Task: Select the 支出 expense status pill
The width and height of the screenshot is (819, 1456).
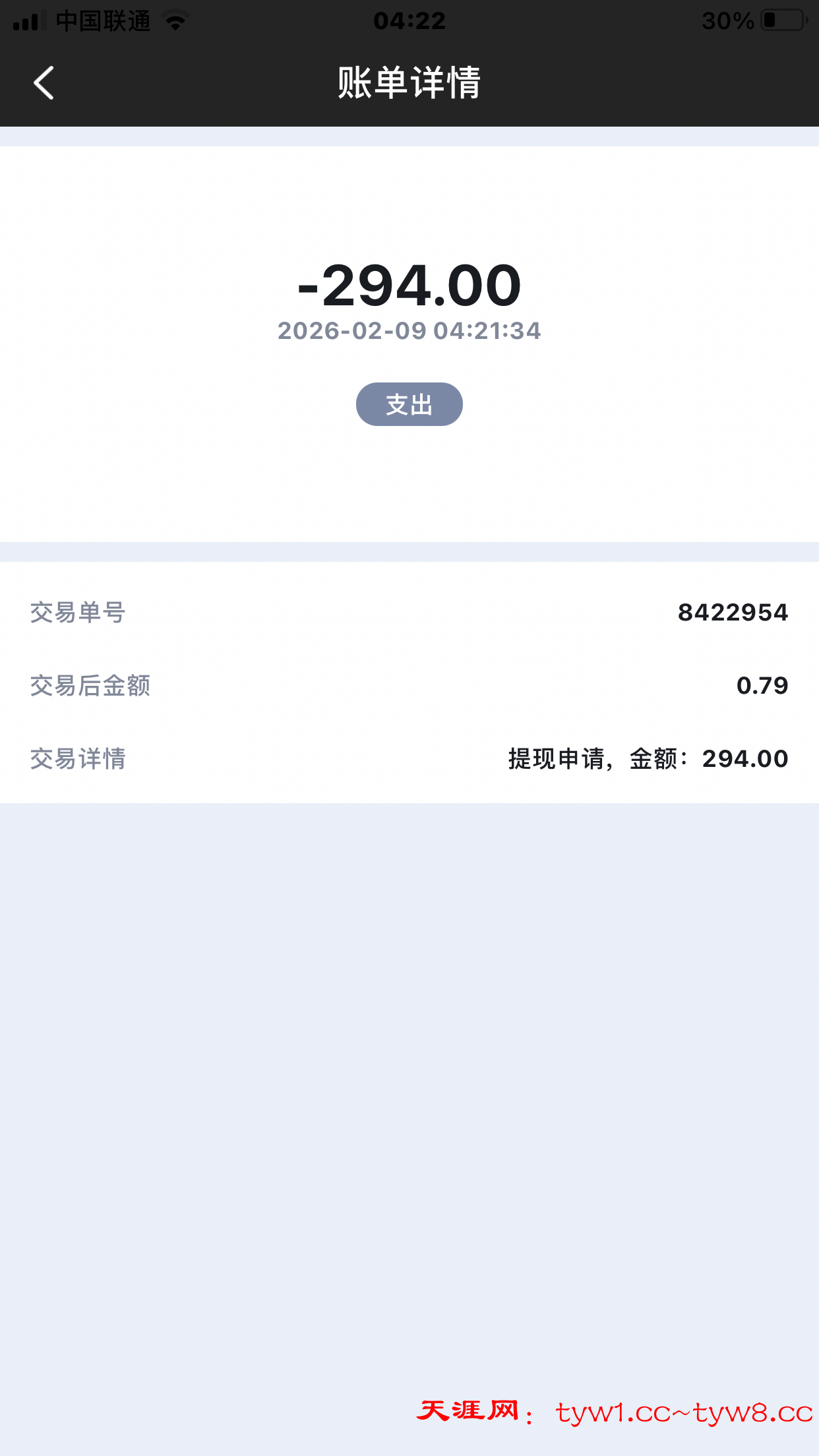Action: point(409,404)
